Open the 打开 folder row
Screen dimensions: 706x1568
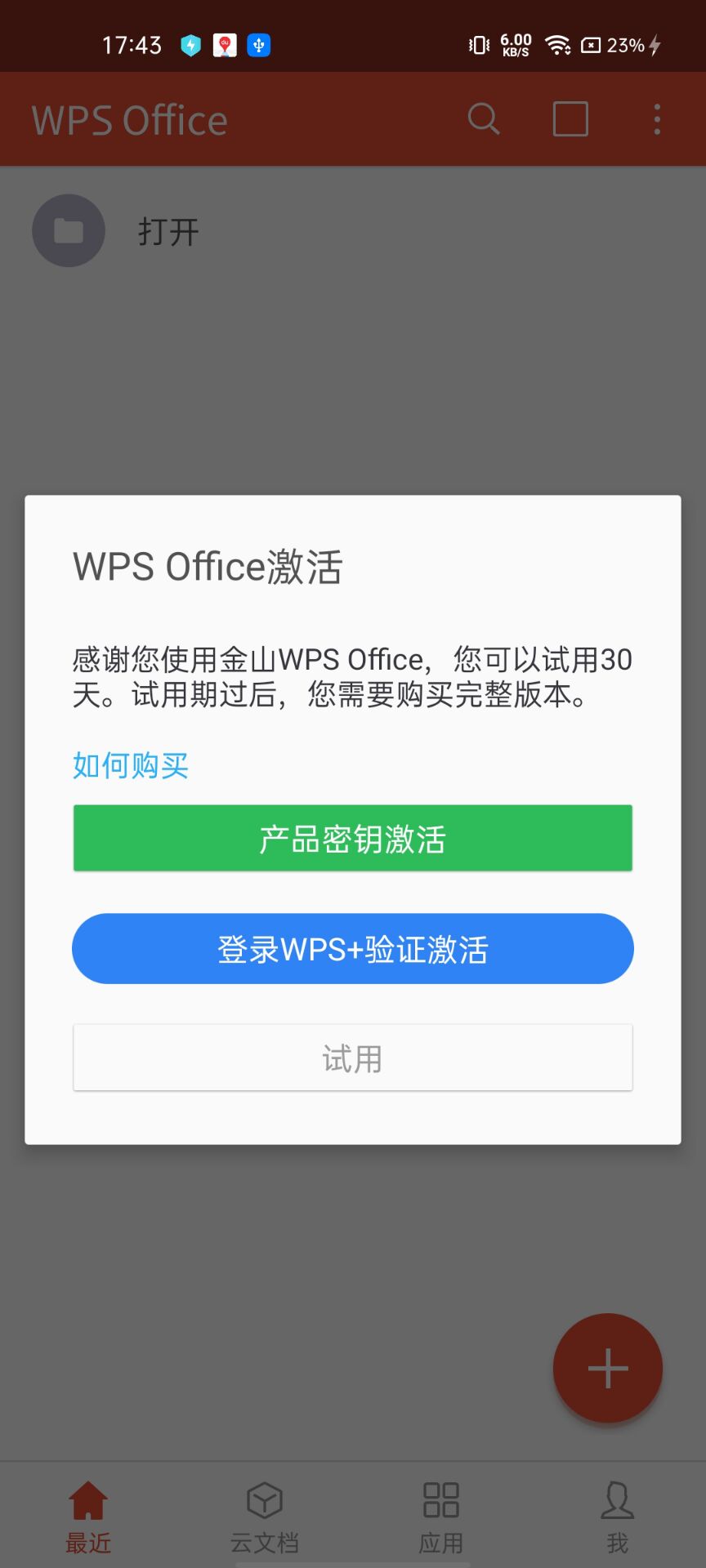tap(353, 231)
